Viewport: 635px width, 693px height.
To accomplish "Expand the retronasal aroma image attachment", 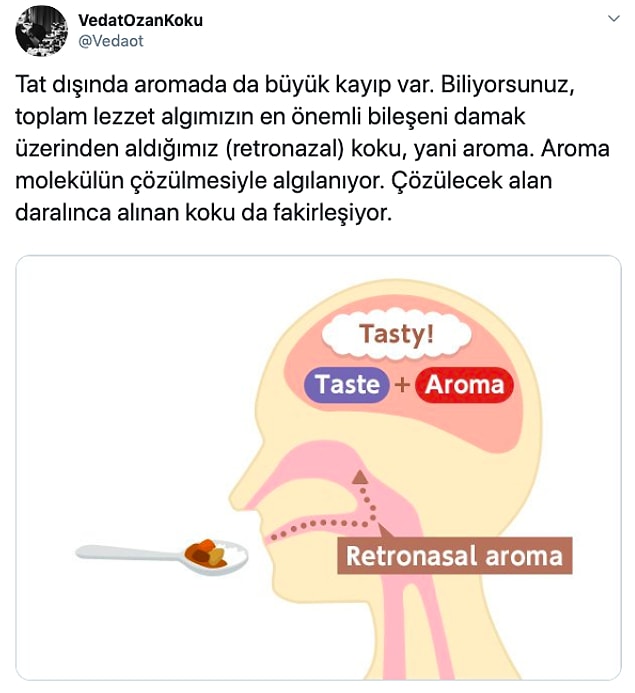I will click(317, 467).
